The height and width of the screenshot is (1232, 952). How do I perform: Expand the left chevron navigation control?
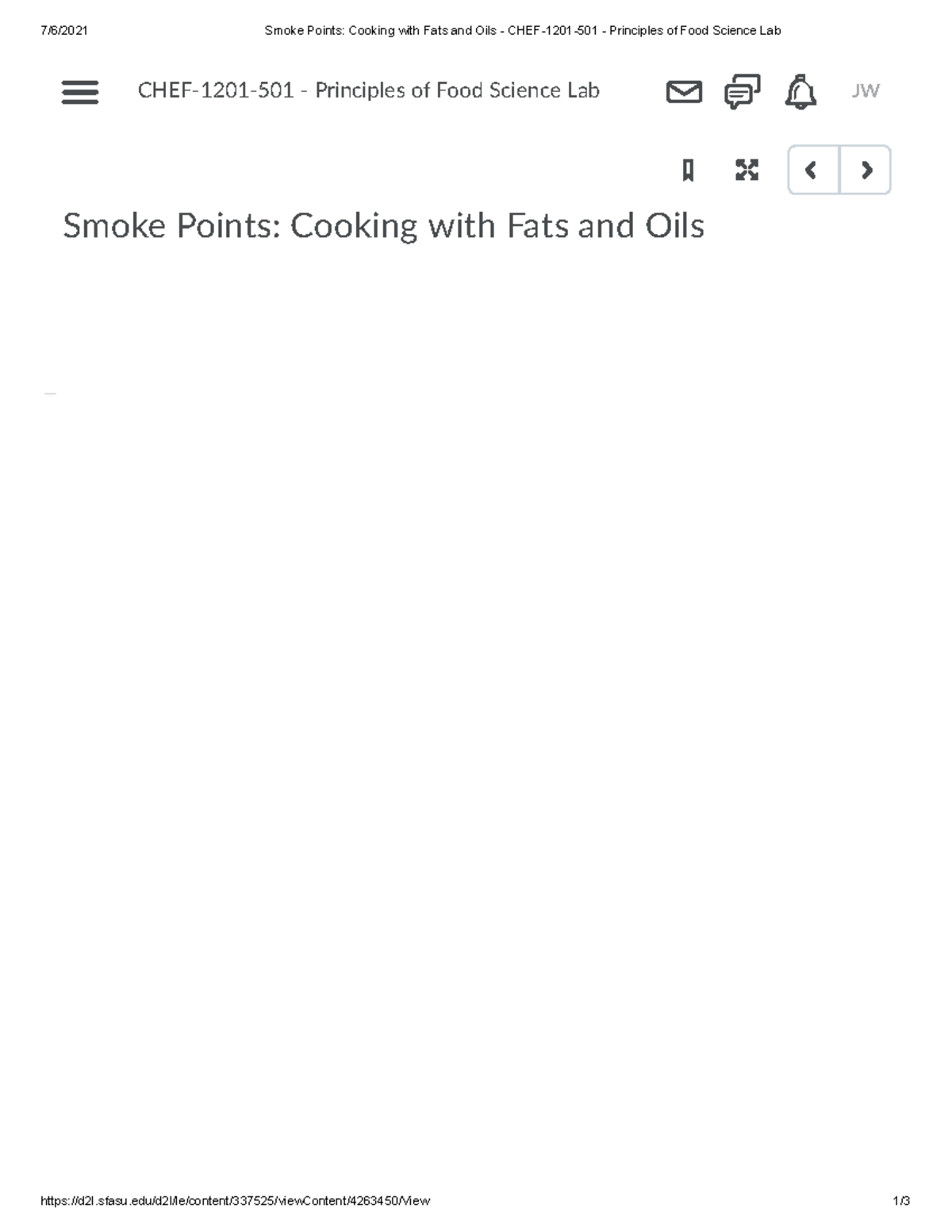[811, 169]
